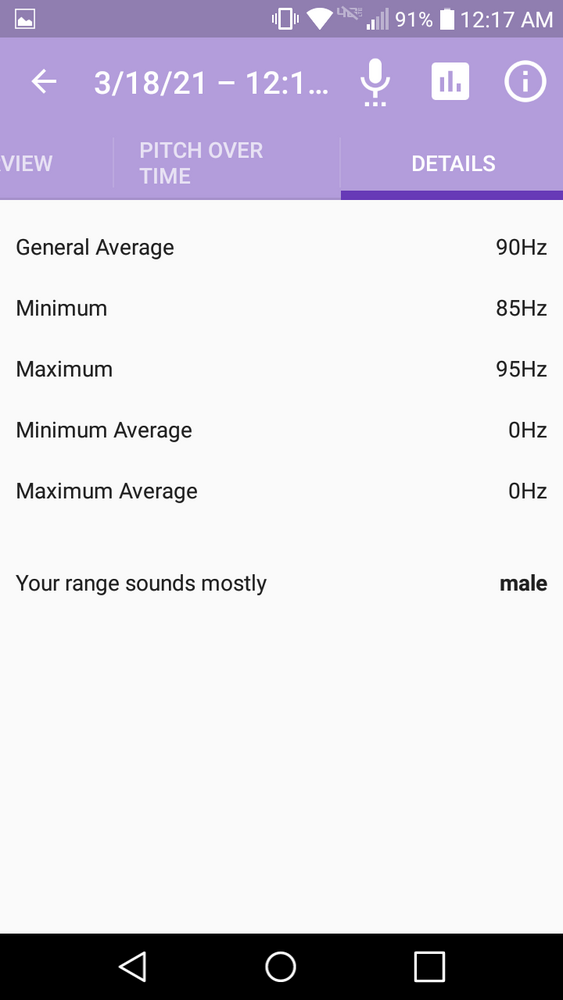The width and height of the screenshot is (563, 1000).
Task: Go back using the app bar arrow
Action: [44, 82]
